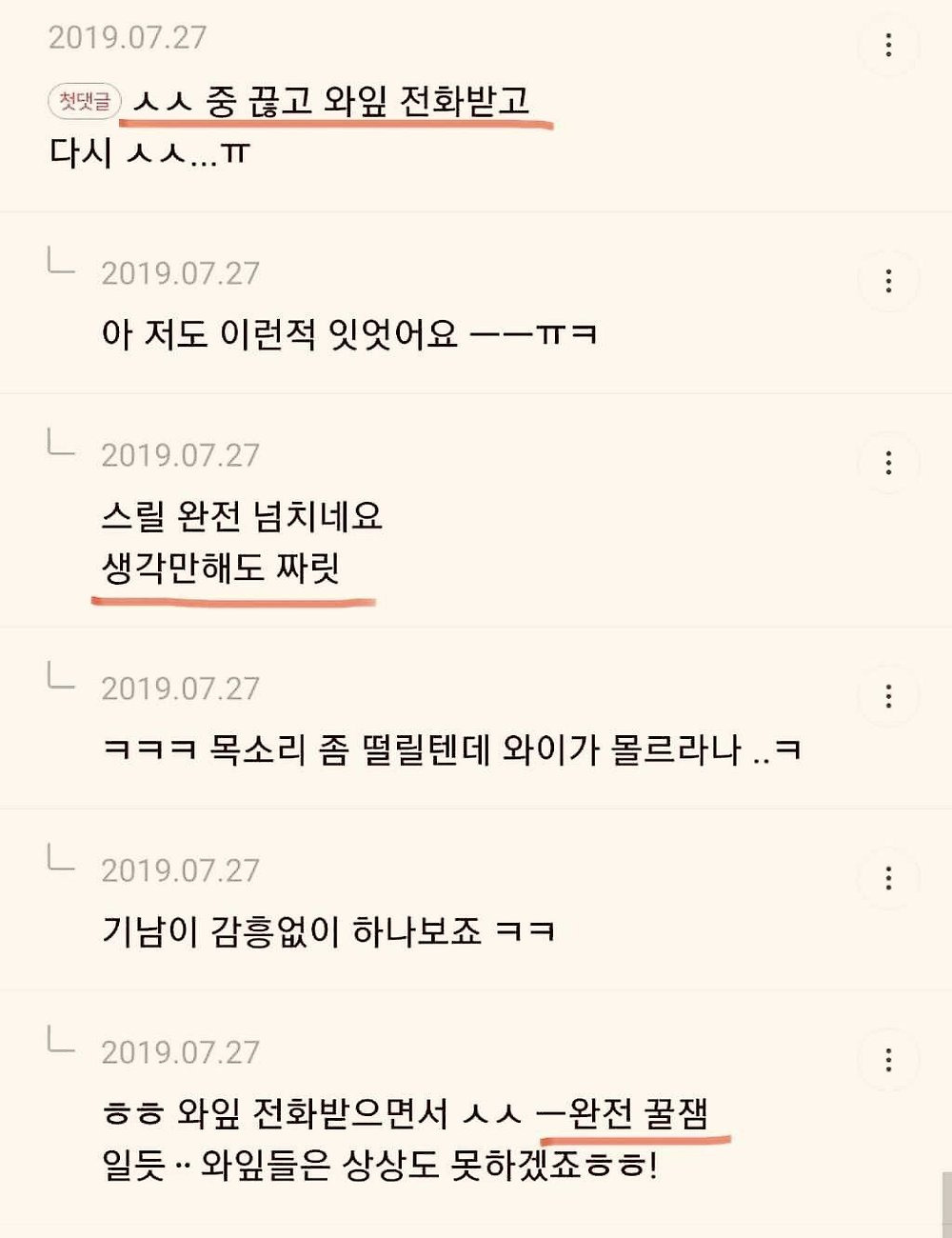The height and width of the screenshot is (1238, 952).
Task: Show options for '완전 꿀잼' reply
Action: (x=888, y=1060)
